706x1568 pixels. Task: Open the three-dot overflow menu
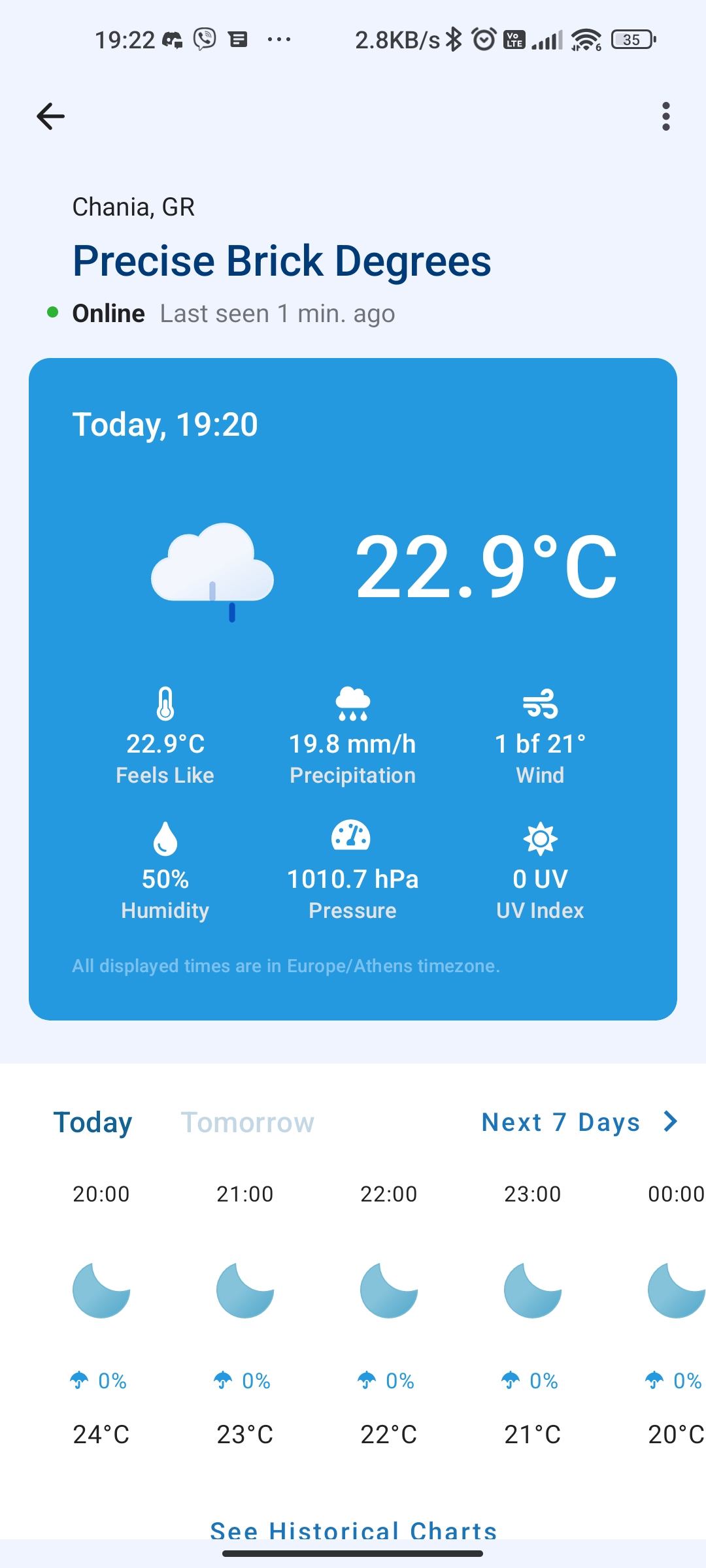tap(665, 116)
